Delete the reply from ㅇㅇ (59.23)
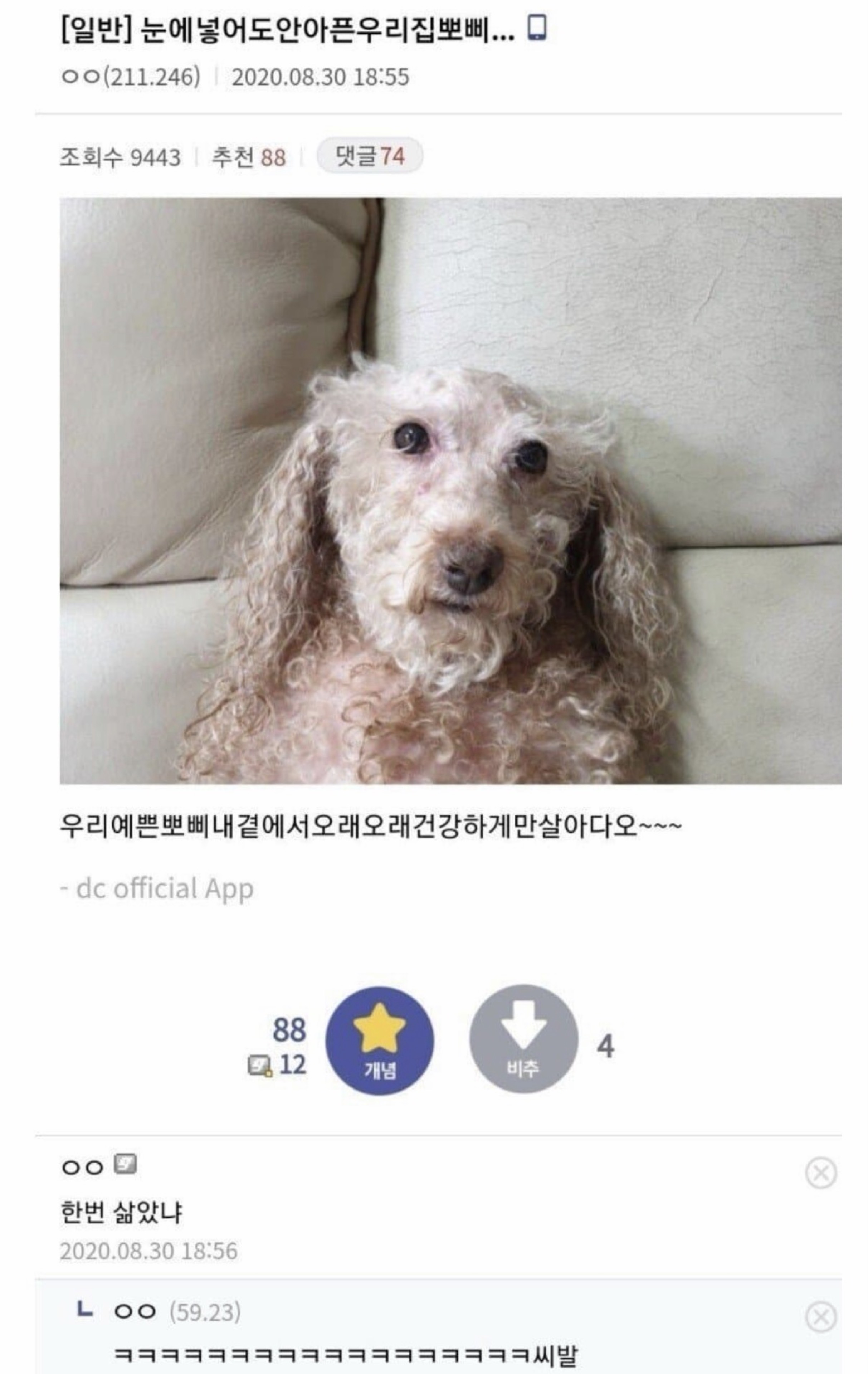Viewport: 868px width, 1374px height. [821, 1316]
